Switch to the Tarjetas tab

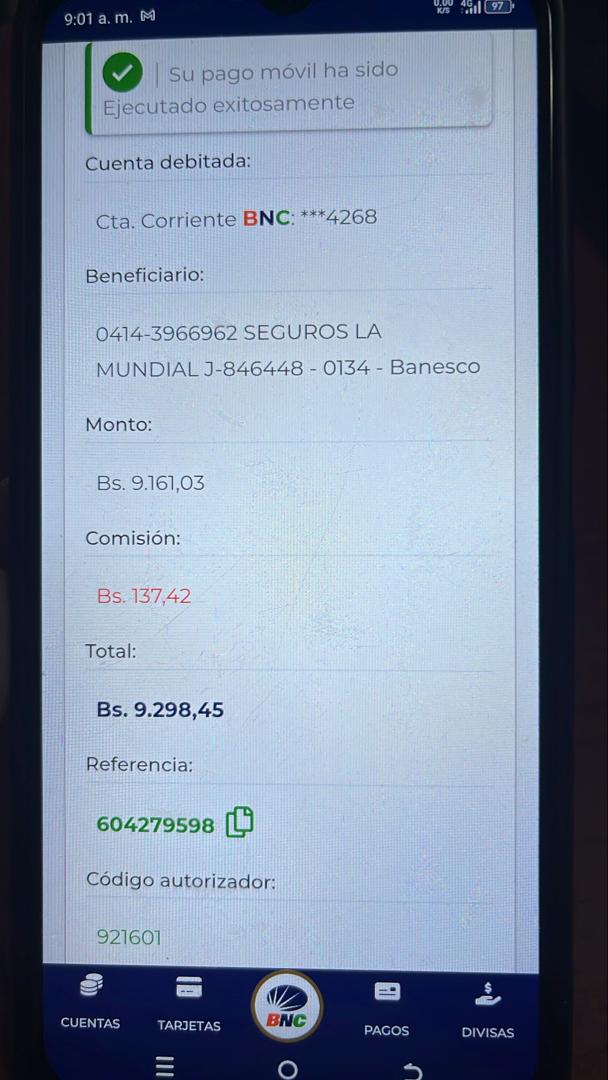tap(189, 1002)
